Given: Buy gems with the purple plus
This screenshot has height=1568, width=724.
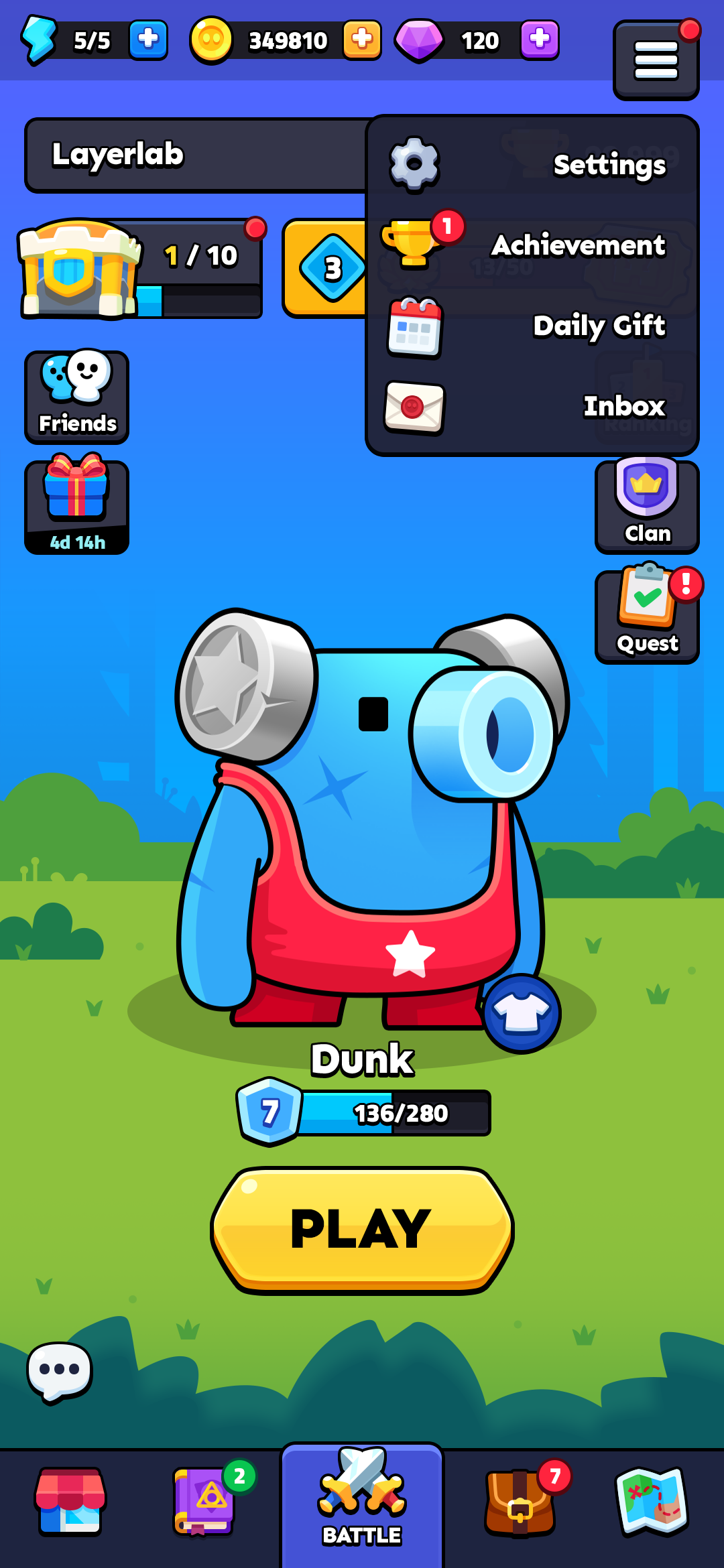Looking at the screenshot, I should [x=540, y=40].
